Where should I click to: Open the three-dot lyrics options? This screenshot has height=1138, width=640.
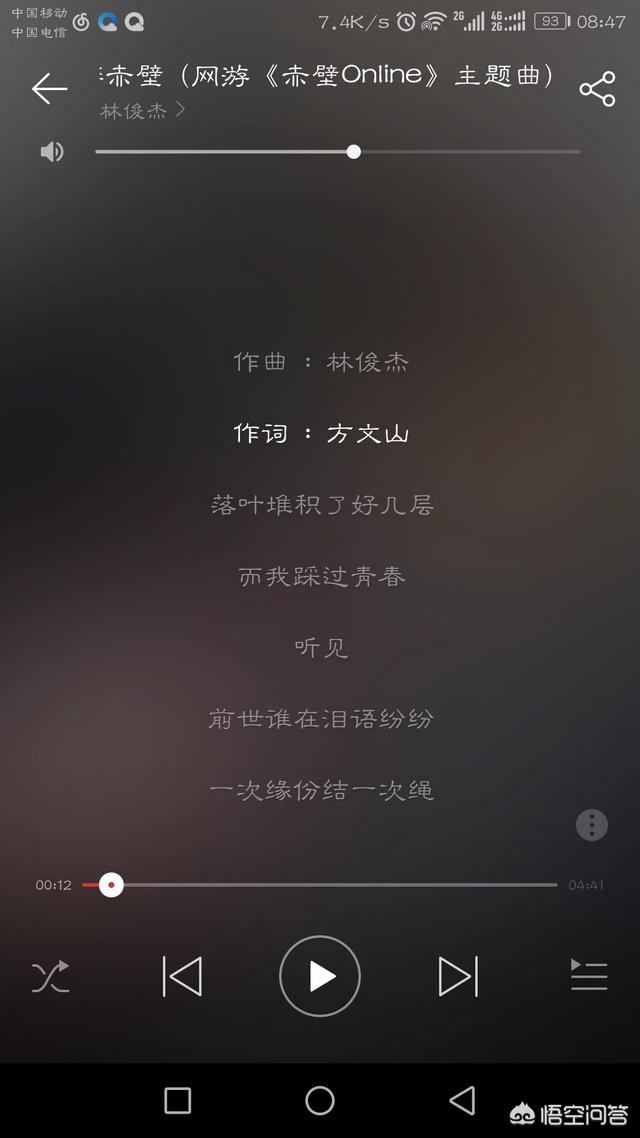591,824
